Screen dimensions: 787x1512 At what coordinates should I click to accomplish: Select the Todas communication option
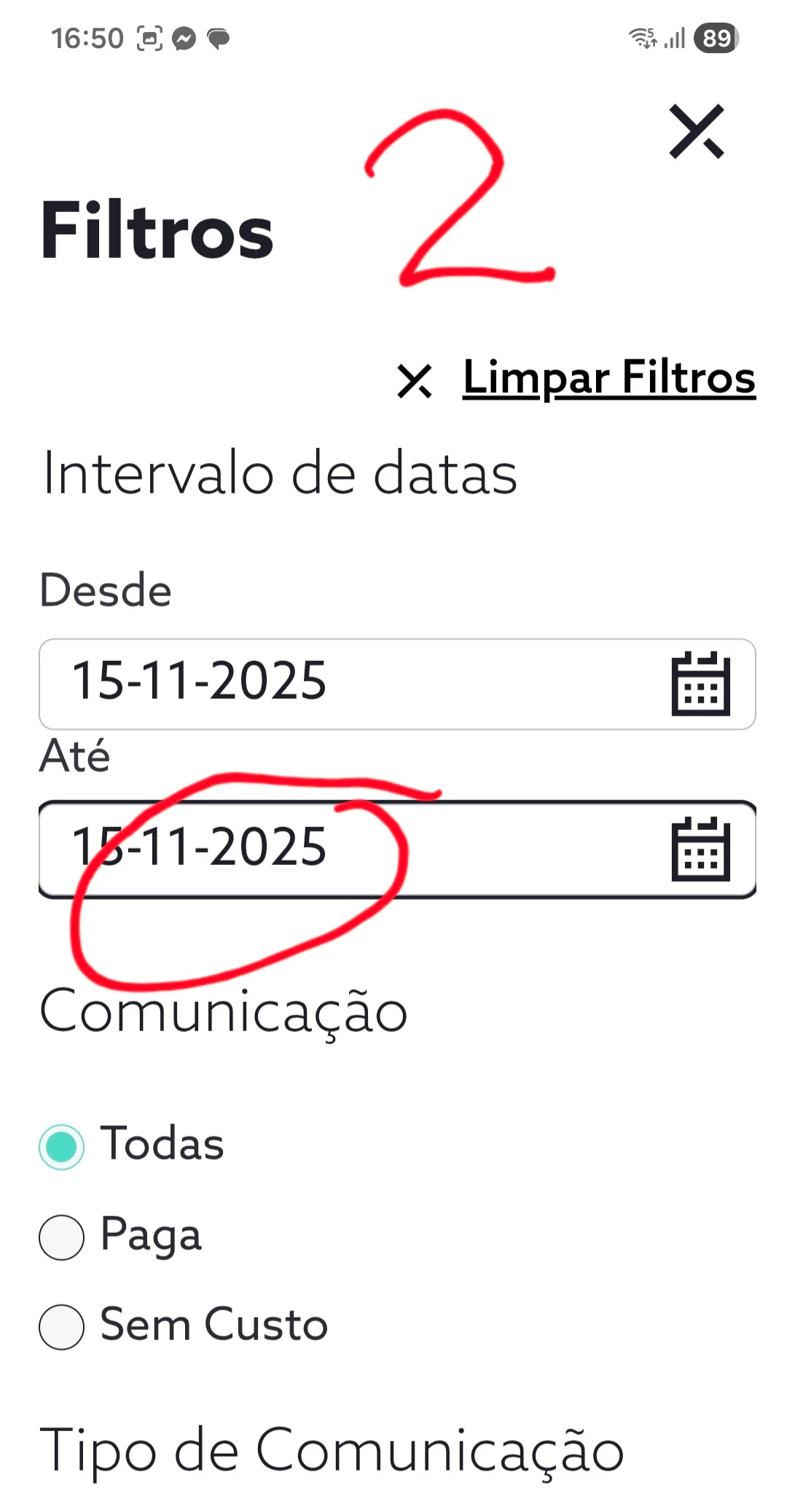tap(62, 1146)
